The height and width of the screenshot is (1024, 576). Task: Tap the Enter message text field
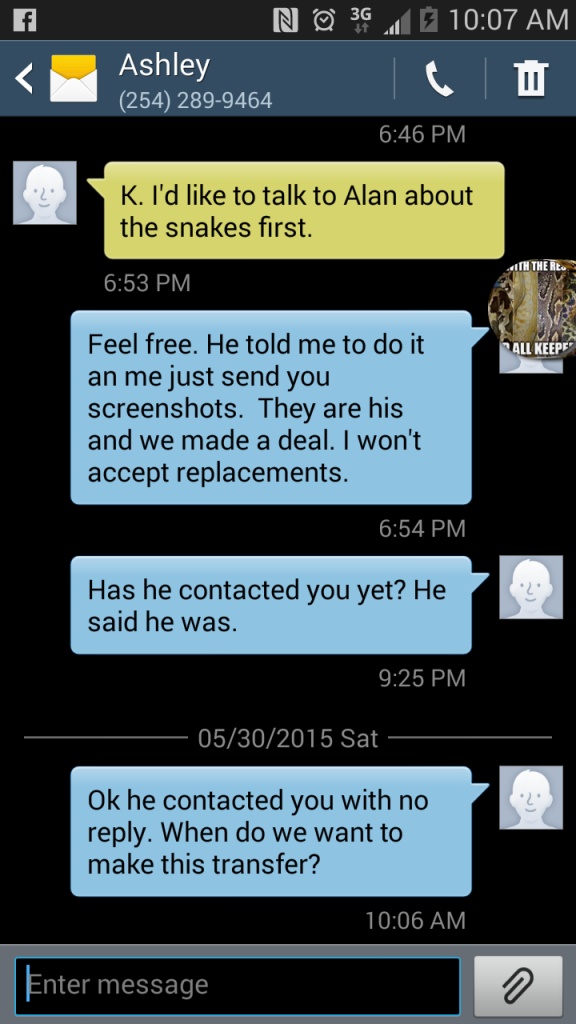pos(237,985)
